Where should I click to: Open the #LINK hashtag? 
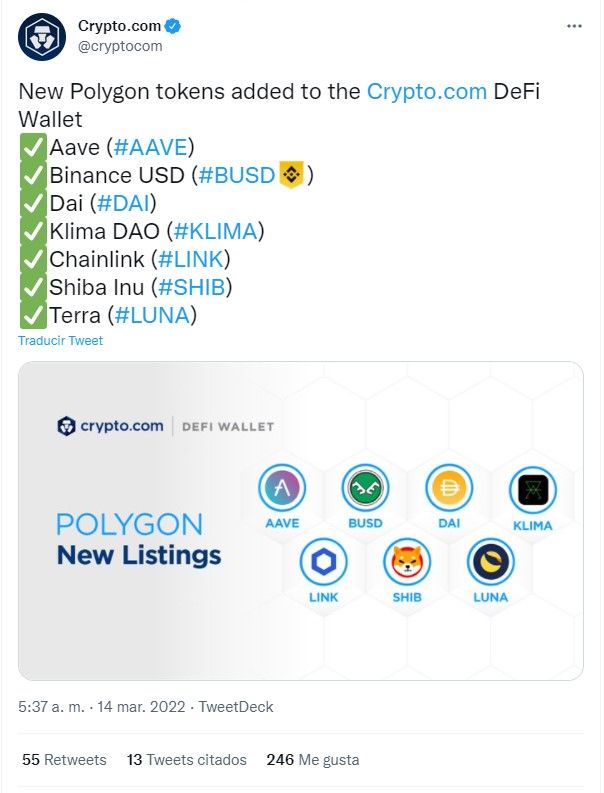pos(190,259)
